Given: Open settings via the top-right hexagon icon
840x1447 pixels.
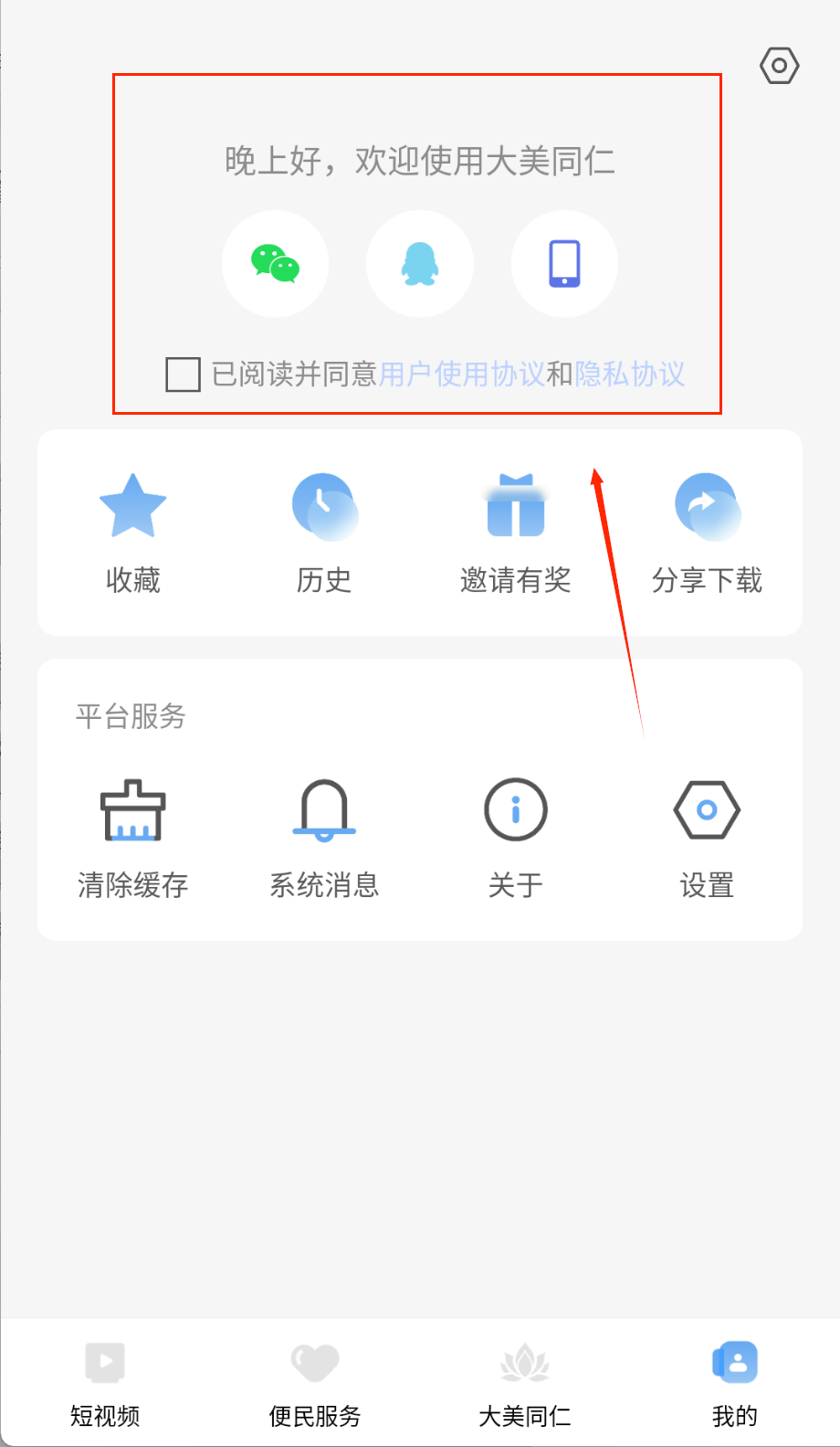Looking at the screenshot, I should pos(779,66).
